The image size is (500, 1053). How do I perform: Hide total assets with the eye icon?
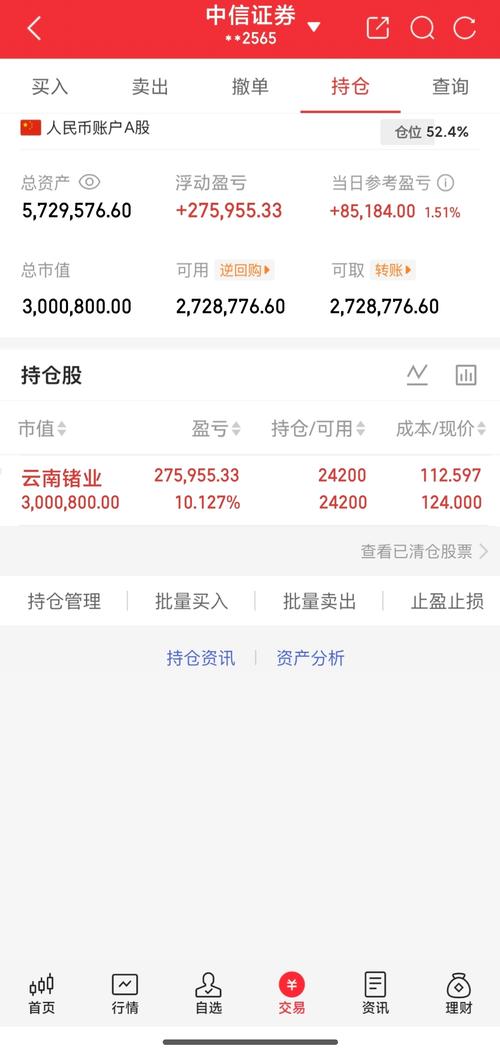click(89, 182)
